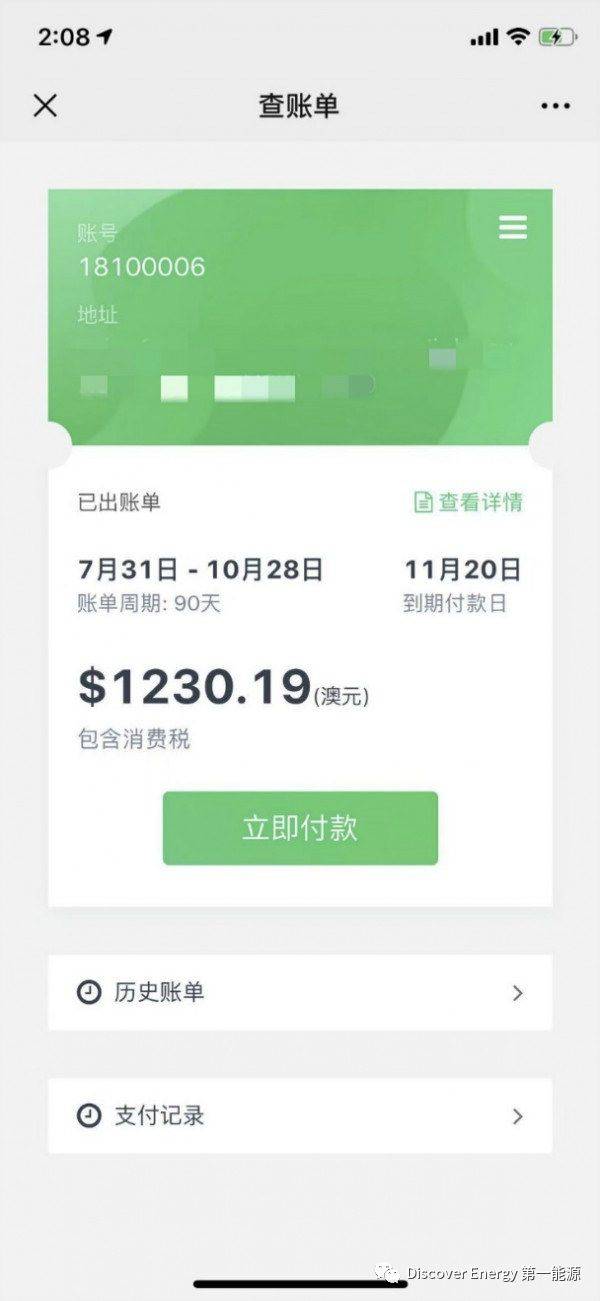The image size is (600, 1301).
Task: Close the bill page with the X
Action: (45, 105)
